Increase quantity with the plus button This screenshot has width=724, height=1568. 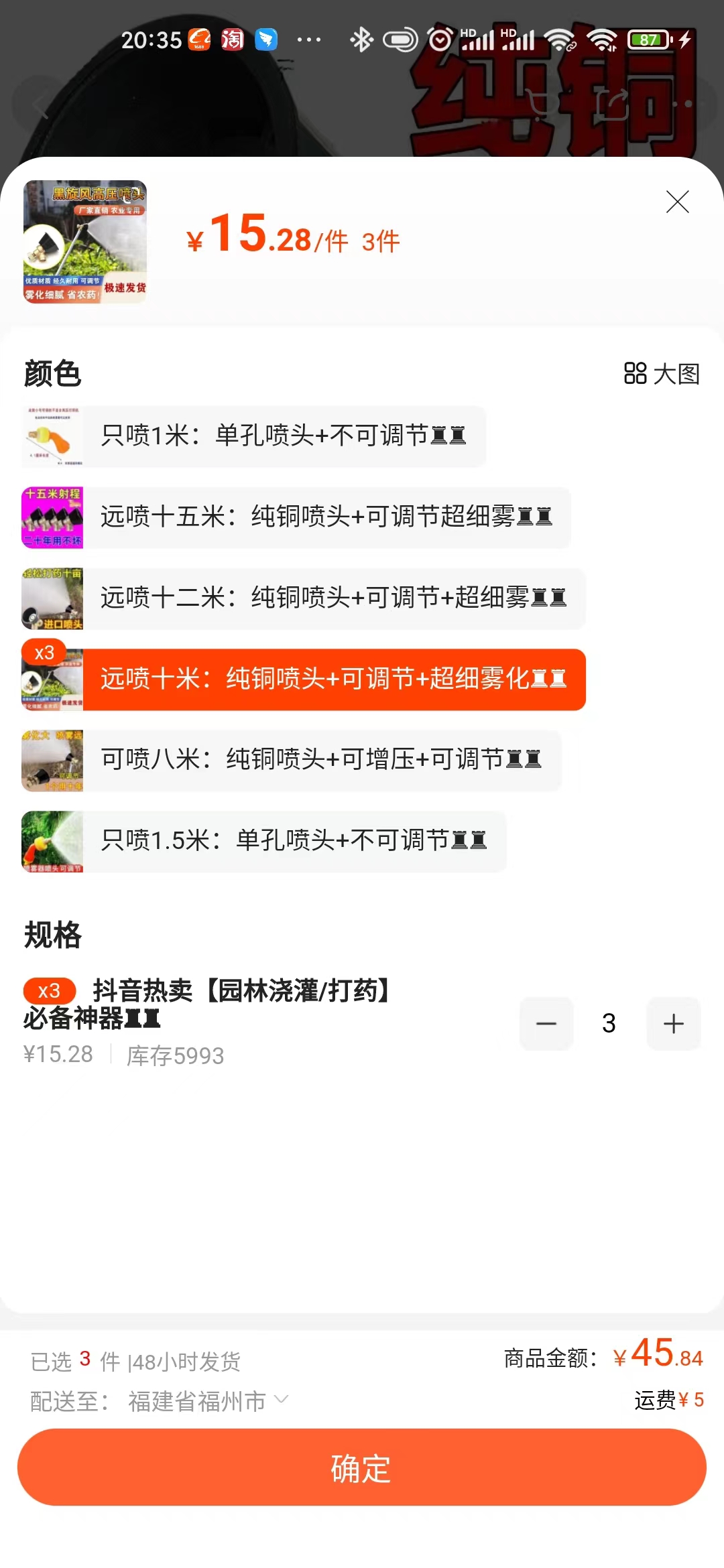pos(673,1023)
